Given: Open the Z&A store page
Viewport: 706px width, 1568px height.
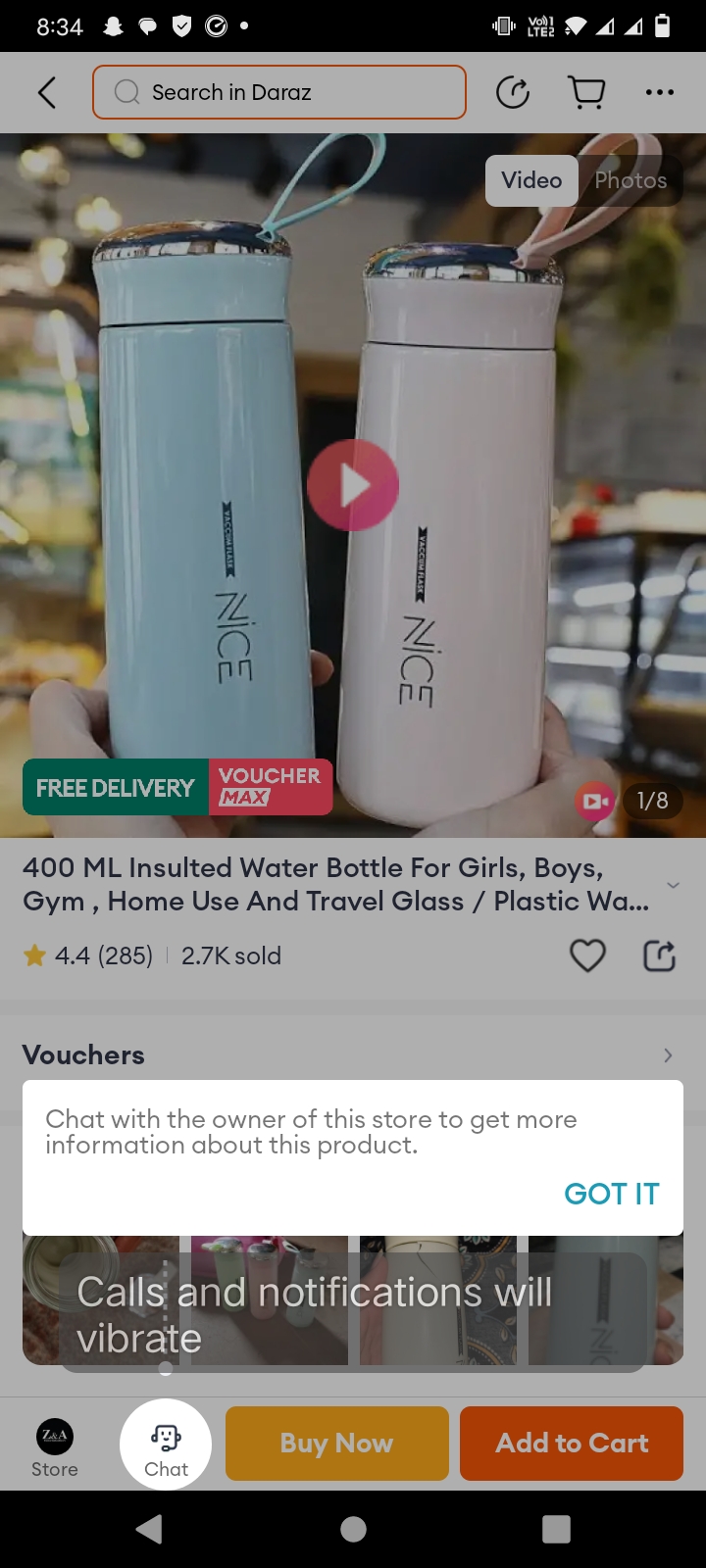Looking at the screenshot, I should (x=55, y=1447).
